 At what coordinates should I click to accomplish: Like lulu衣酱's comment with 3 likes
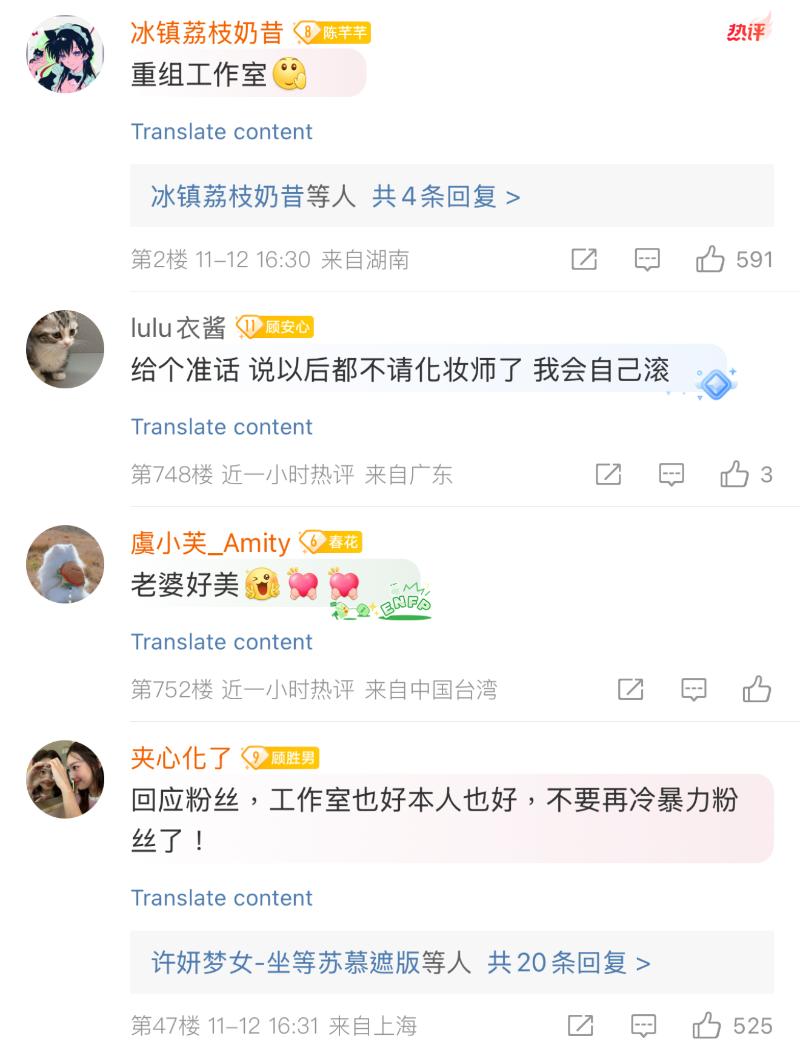[735, 474]
